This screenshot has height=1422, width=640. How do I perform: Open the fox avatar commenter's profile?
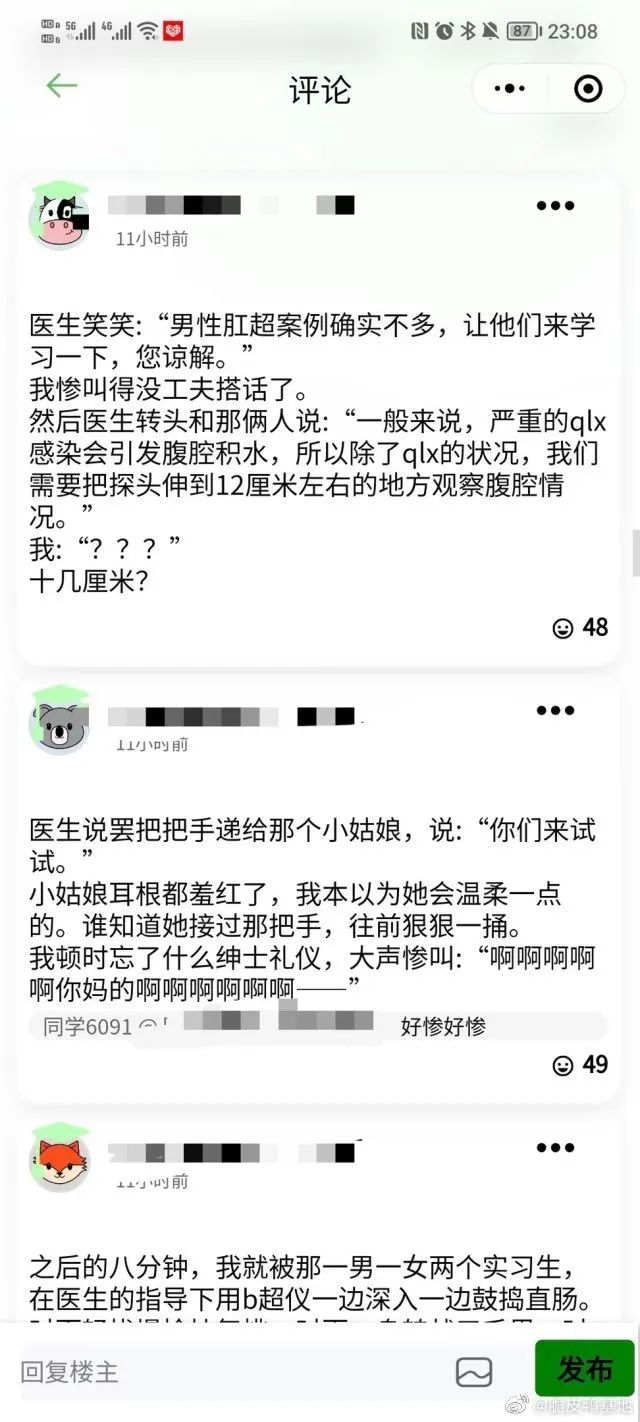(60, 1158)
